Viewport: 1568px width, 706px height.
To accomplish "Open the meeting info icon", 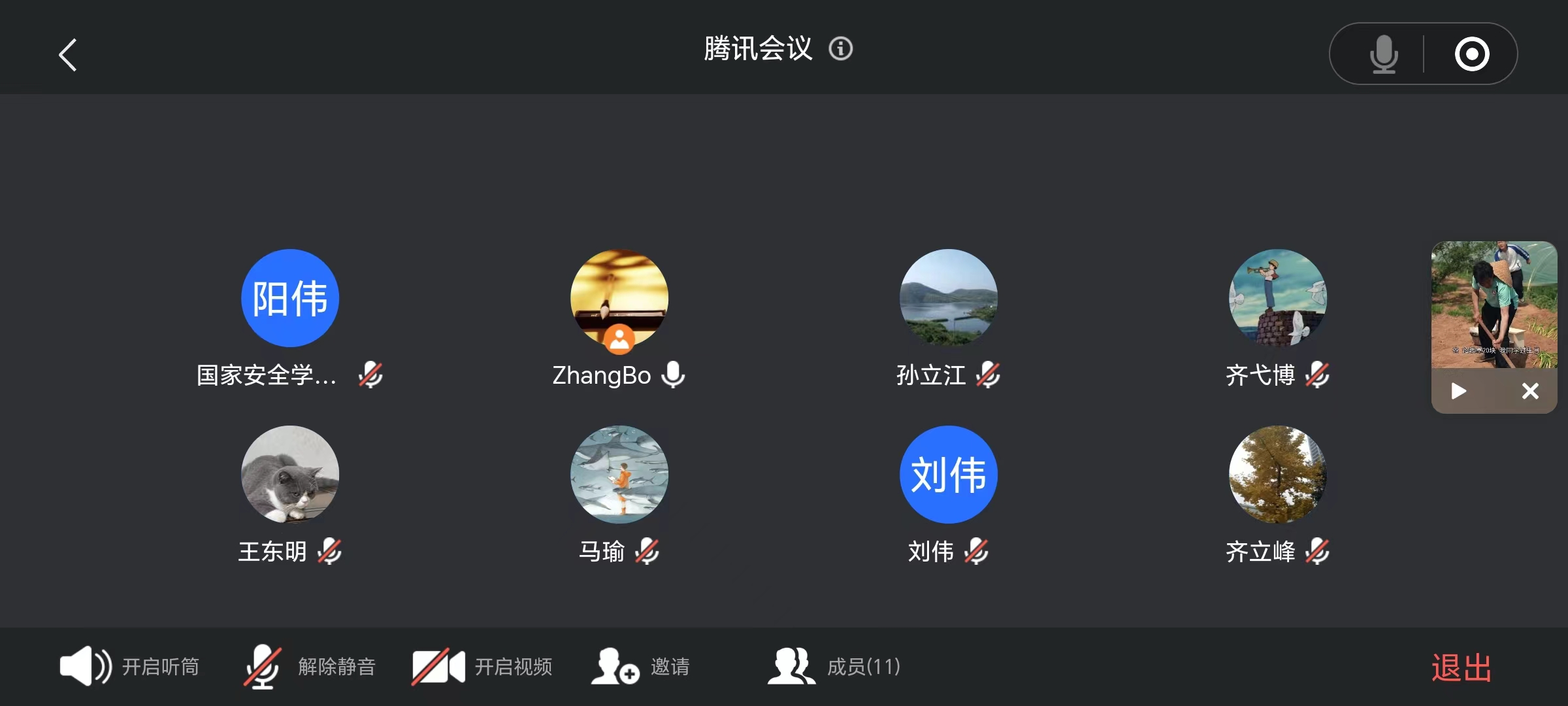I will (x=840, y=48).
